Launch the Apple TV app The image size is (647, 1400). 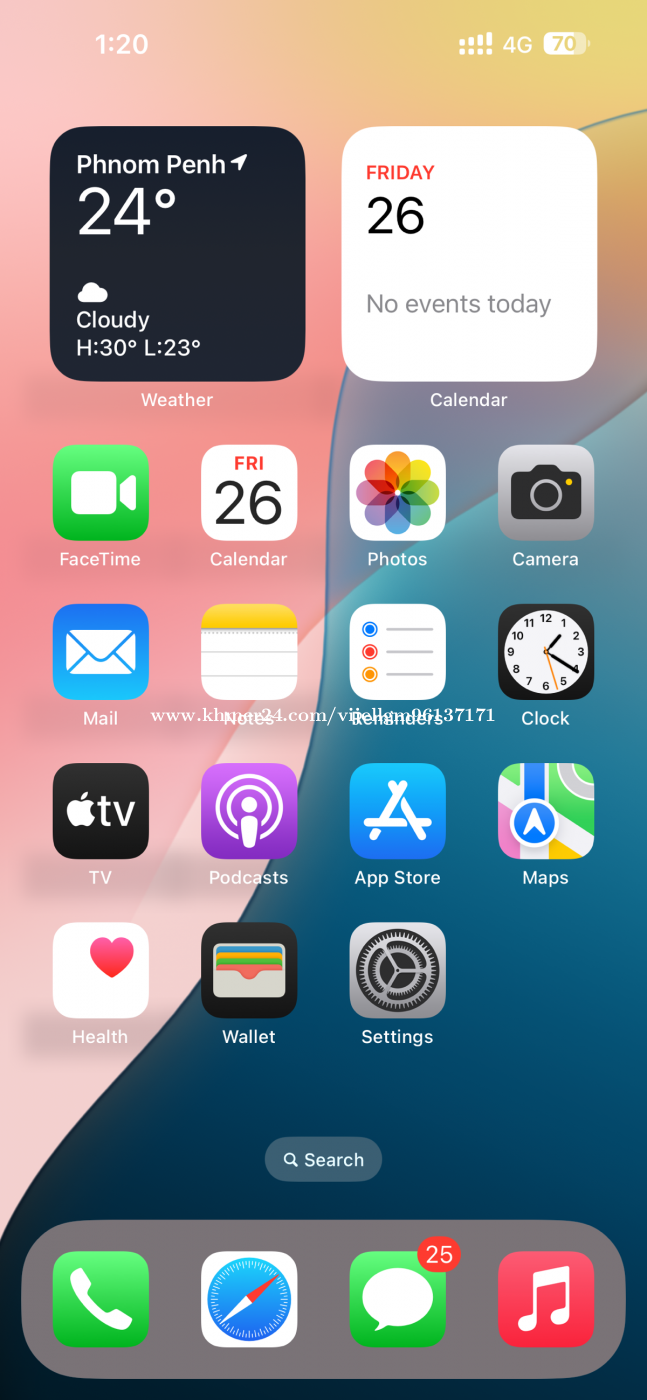coord(100,811)
